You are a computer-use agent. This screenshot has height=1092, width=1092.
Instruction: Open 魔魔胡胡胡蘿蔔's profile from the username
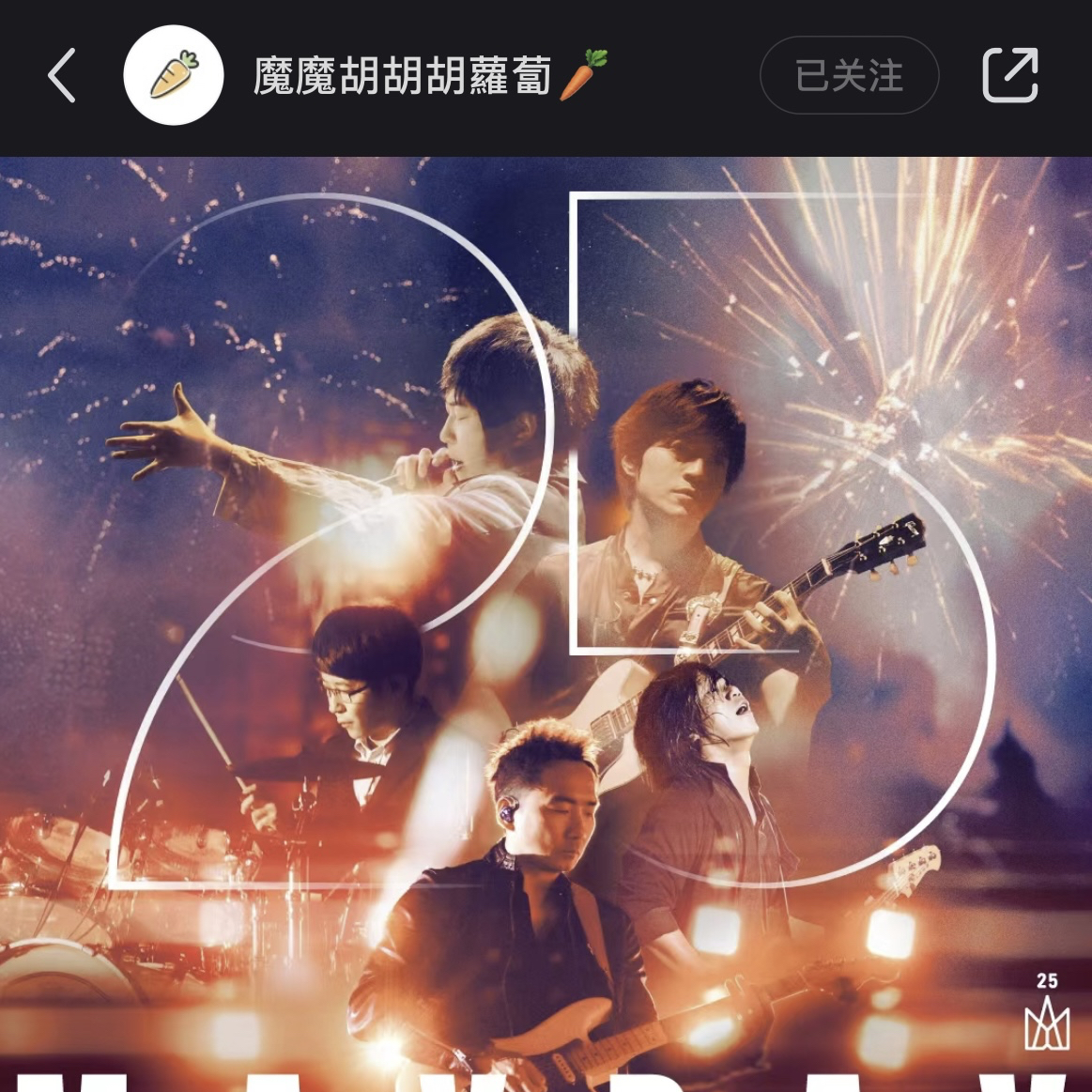tap(404, 75)
